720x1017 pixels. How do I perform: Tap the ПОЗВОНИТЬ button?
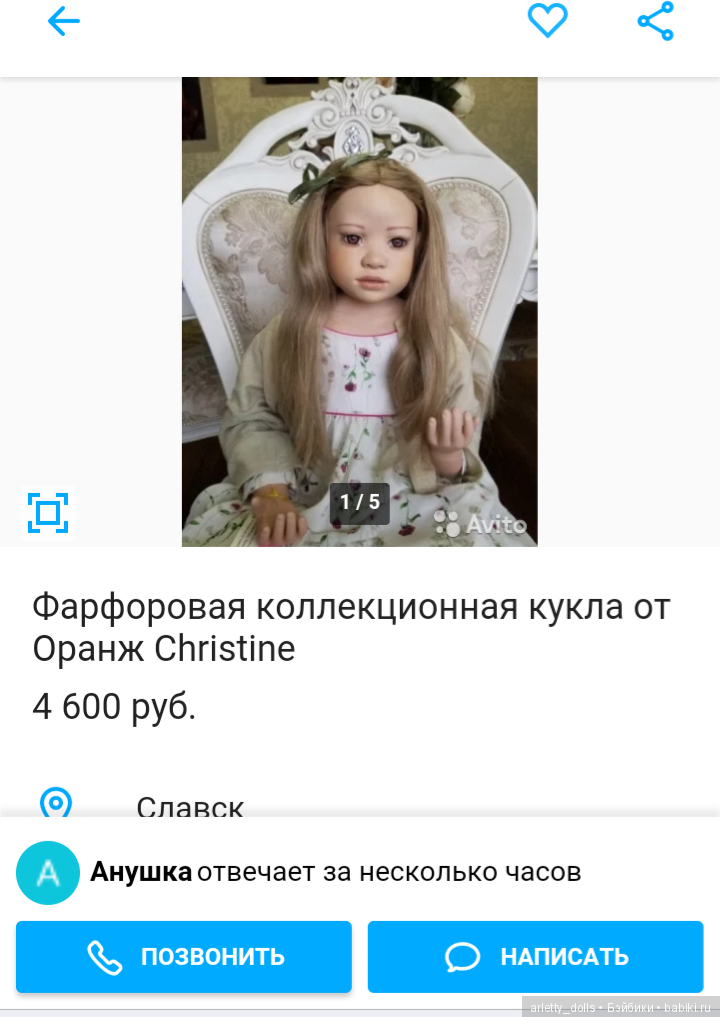tap(183, 956)
